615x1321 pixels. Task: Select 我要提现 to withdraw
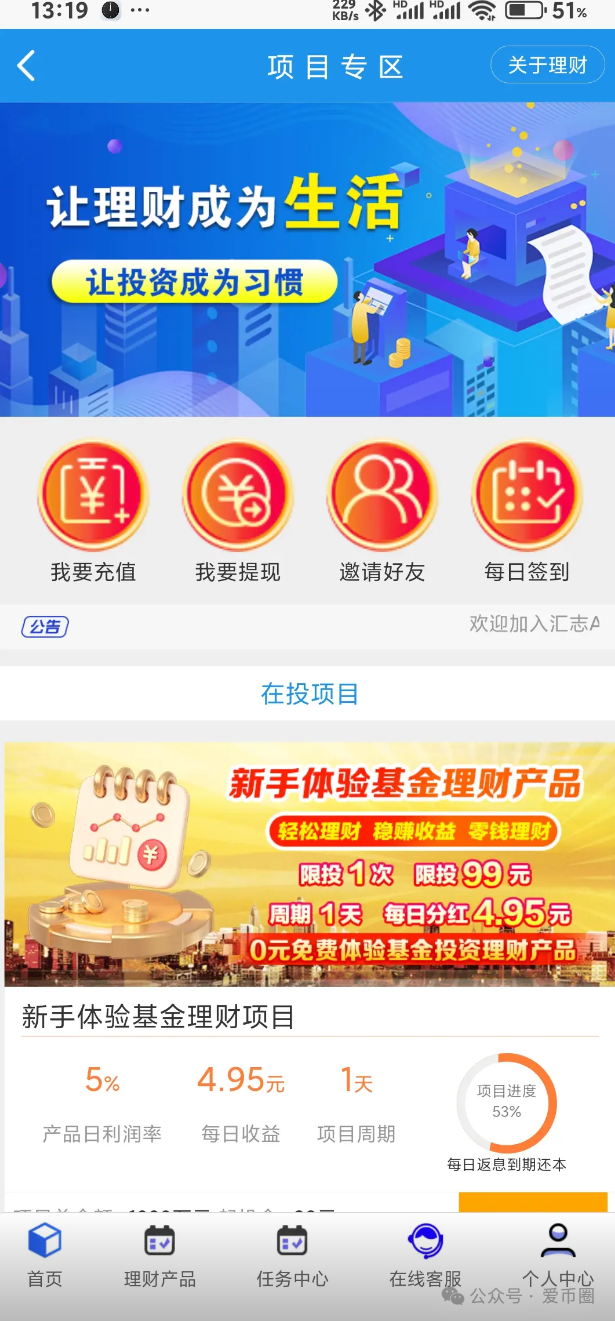pos(237,512)
